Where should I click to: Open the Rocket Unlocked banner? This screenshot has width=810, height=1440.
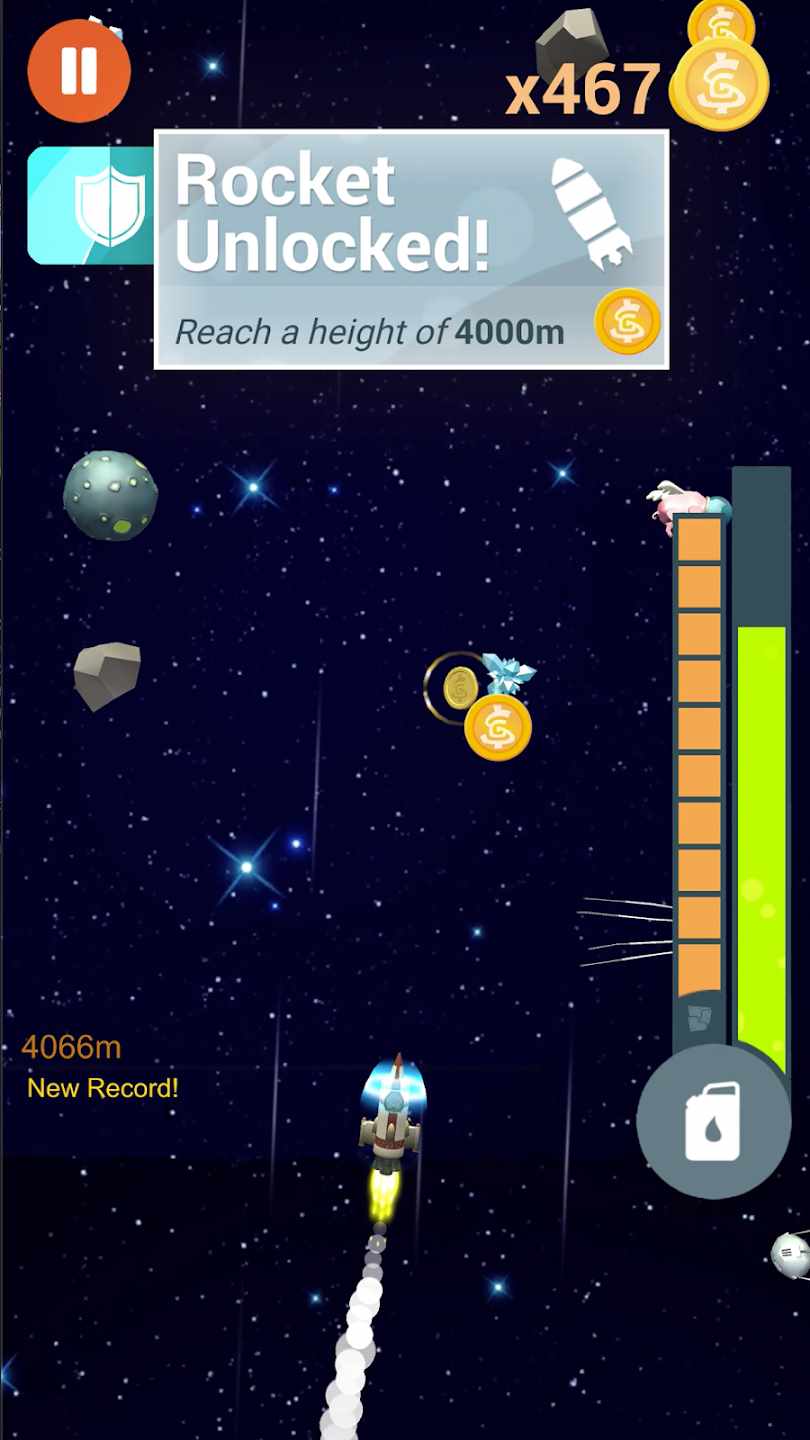click(x=411, y=249)
